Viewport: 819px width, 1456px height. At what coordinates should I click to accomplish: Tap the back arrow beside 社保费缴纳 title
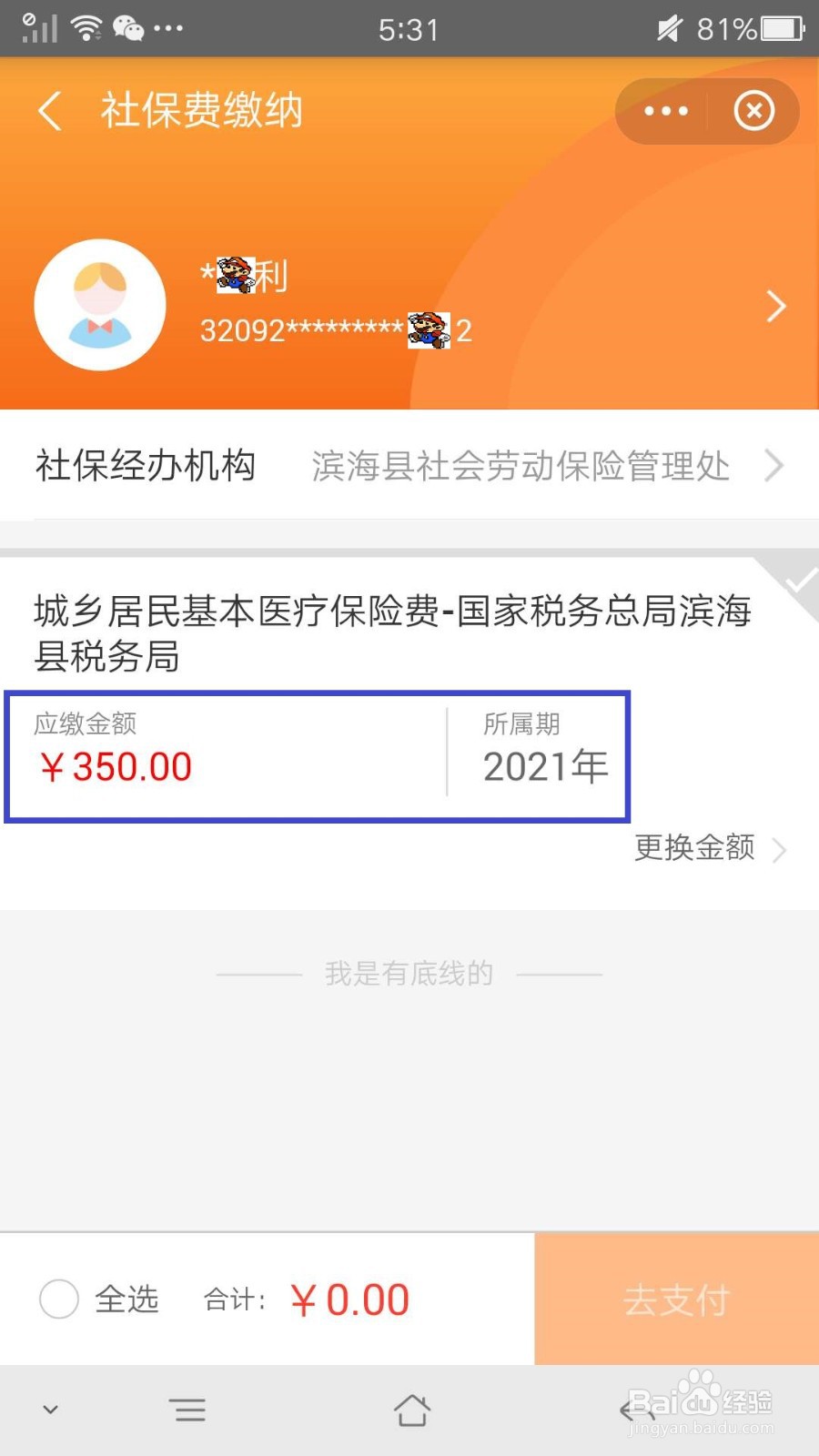(49, 111)
